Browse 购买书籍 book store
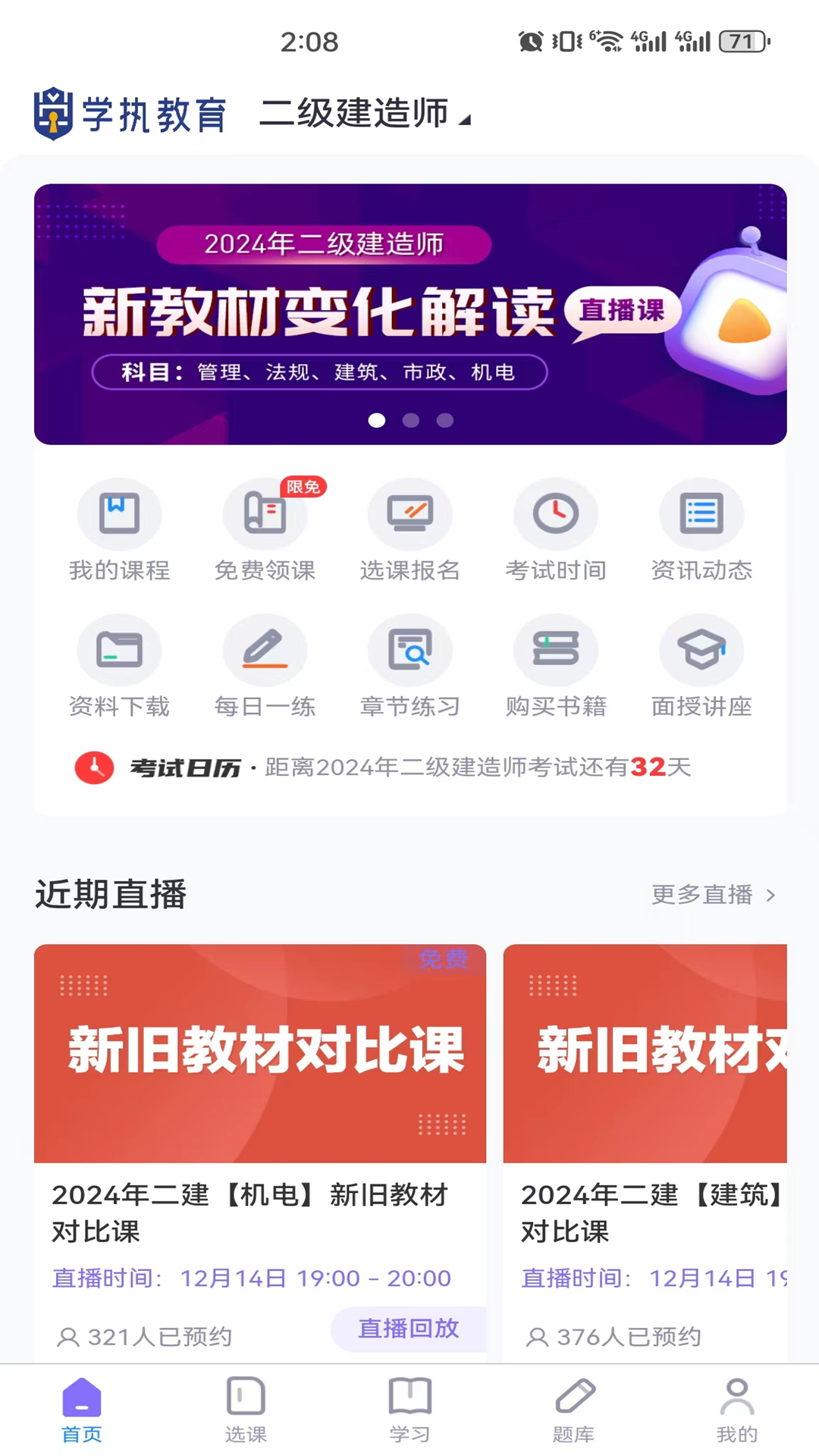 click(x=556, y=667)
